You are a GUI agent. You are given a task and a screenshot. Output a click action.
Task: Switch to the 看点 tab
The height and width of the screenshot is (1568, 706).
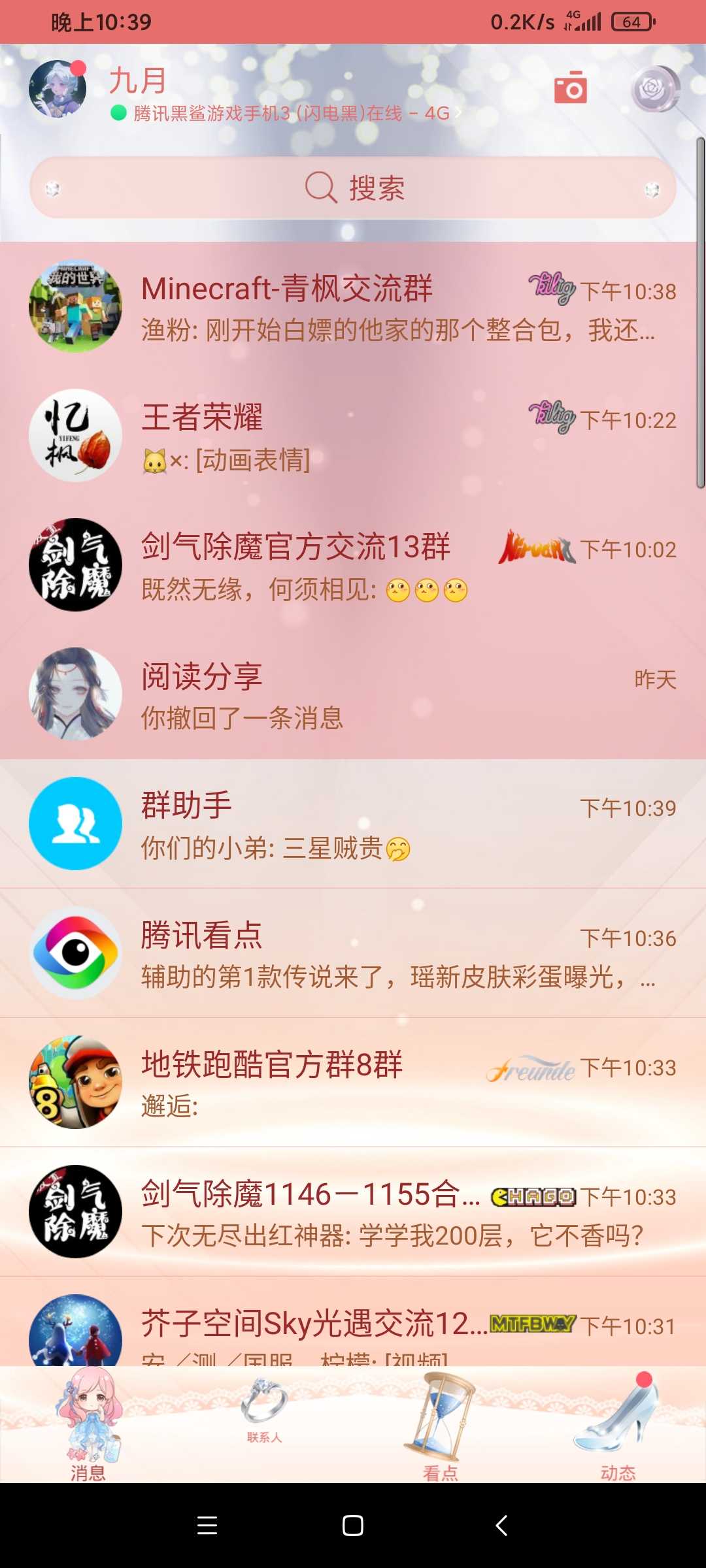tap(440, 1424)
